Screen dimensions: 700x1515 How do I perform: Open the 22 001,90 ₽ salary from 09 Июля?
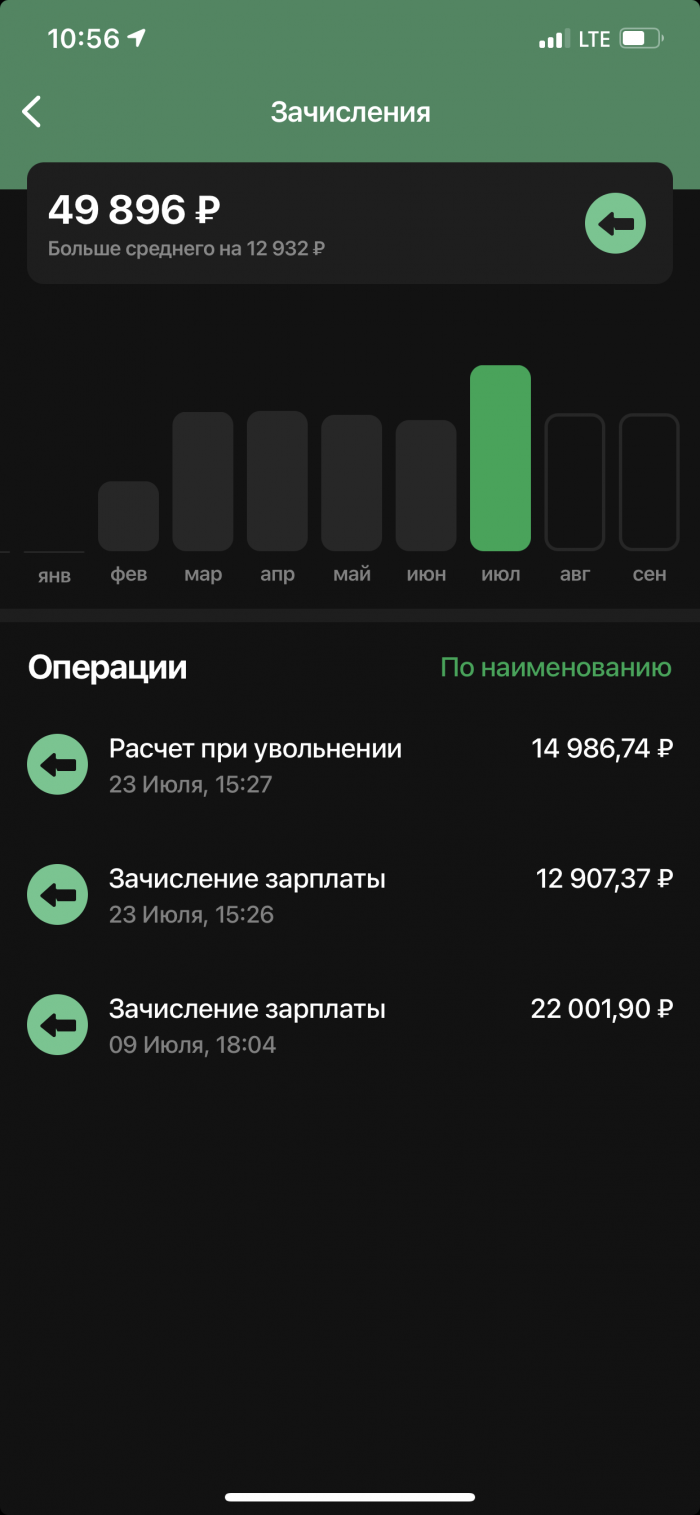[350, 1025]
